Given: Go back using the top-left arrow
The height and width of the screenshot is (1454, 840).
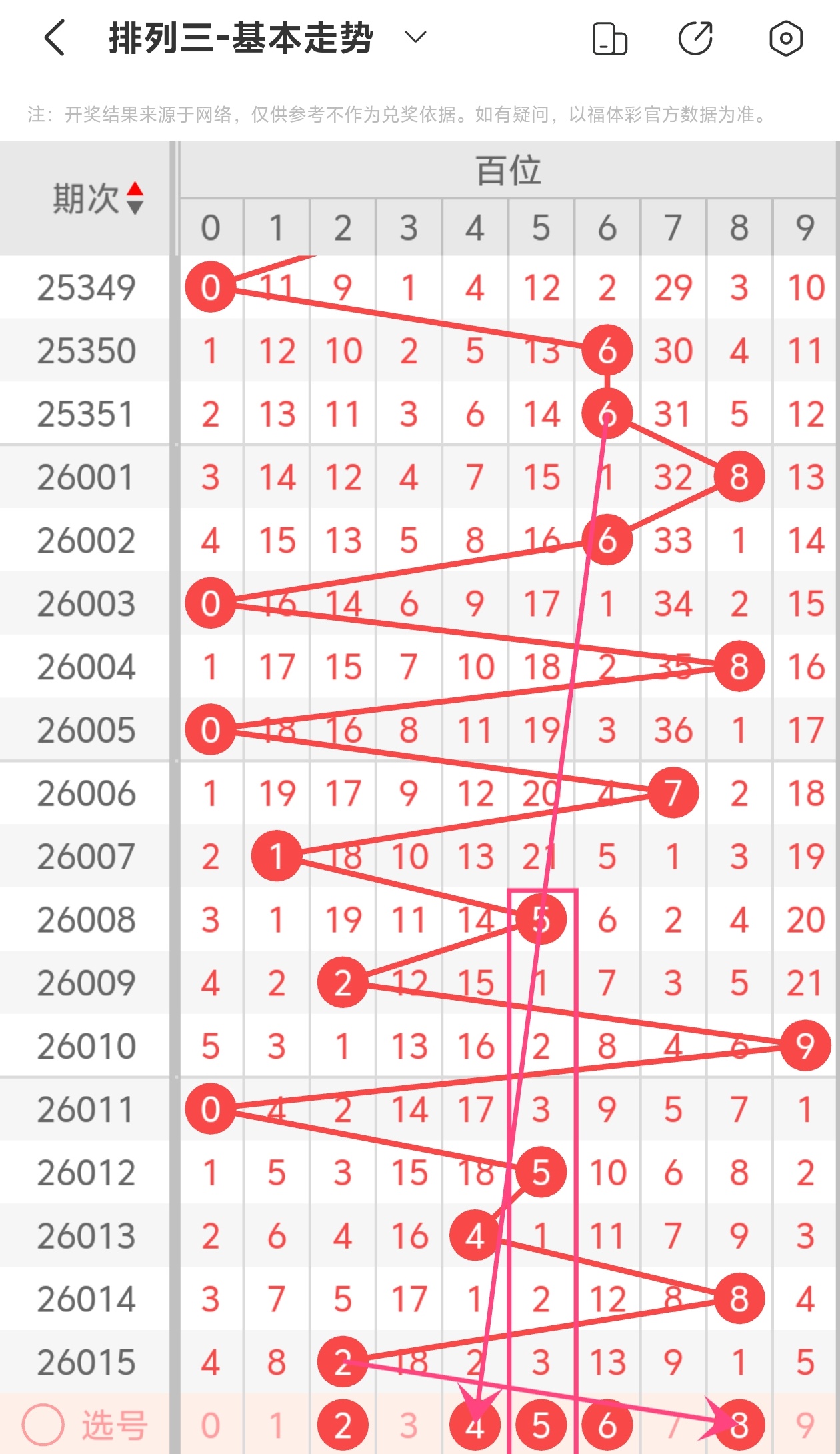Looking at the screenshot, I should coord(55,37).
